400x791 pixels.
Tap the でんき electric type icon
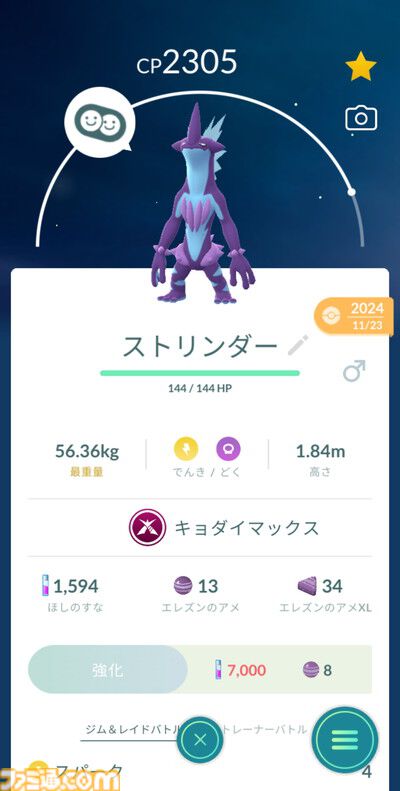186,448
